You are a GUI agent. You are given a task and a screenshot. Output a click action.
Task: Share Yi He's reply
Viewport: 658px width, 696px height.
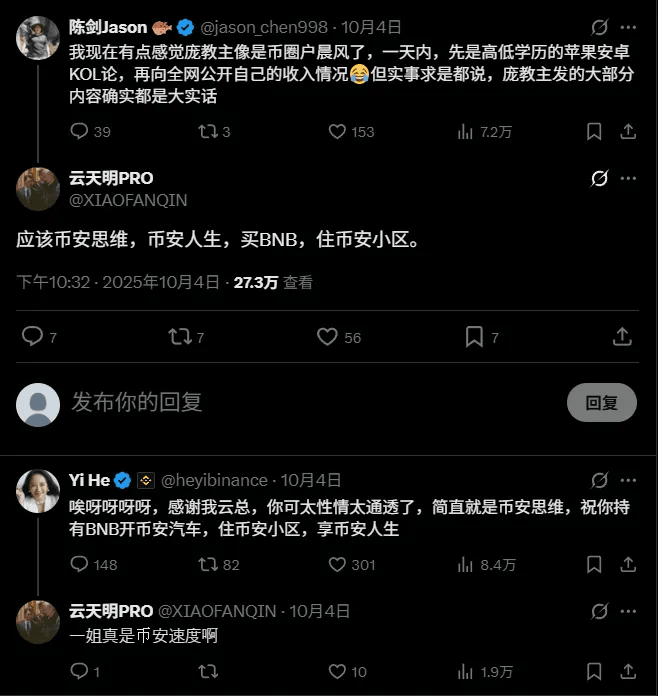pyautogui.click(x=627, y=564)
